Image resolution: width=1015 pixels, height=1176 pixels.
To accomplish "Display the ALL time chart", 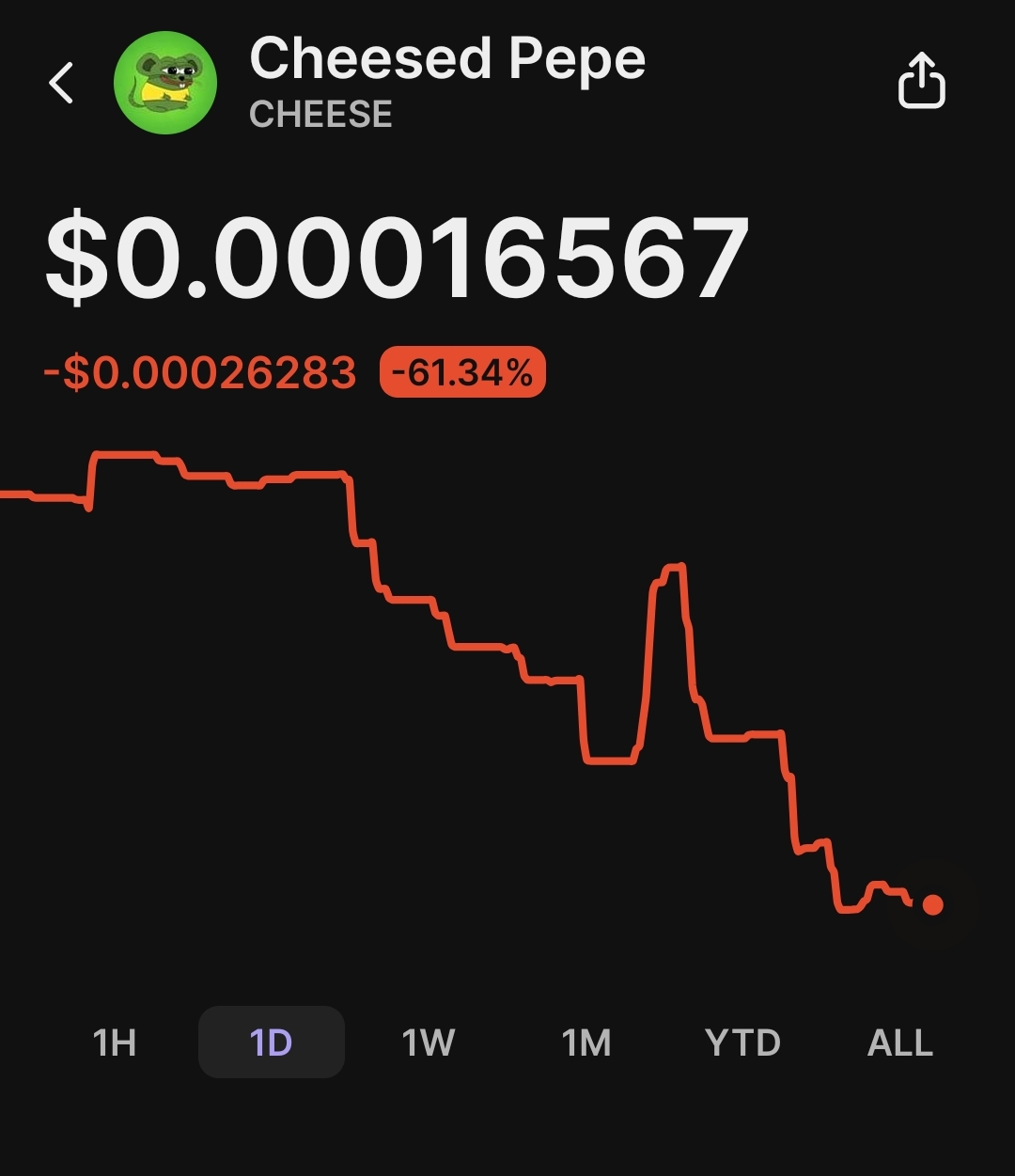I will point(899,1043).
